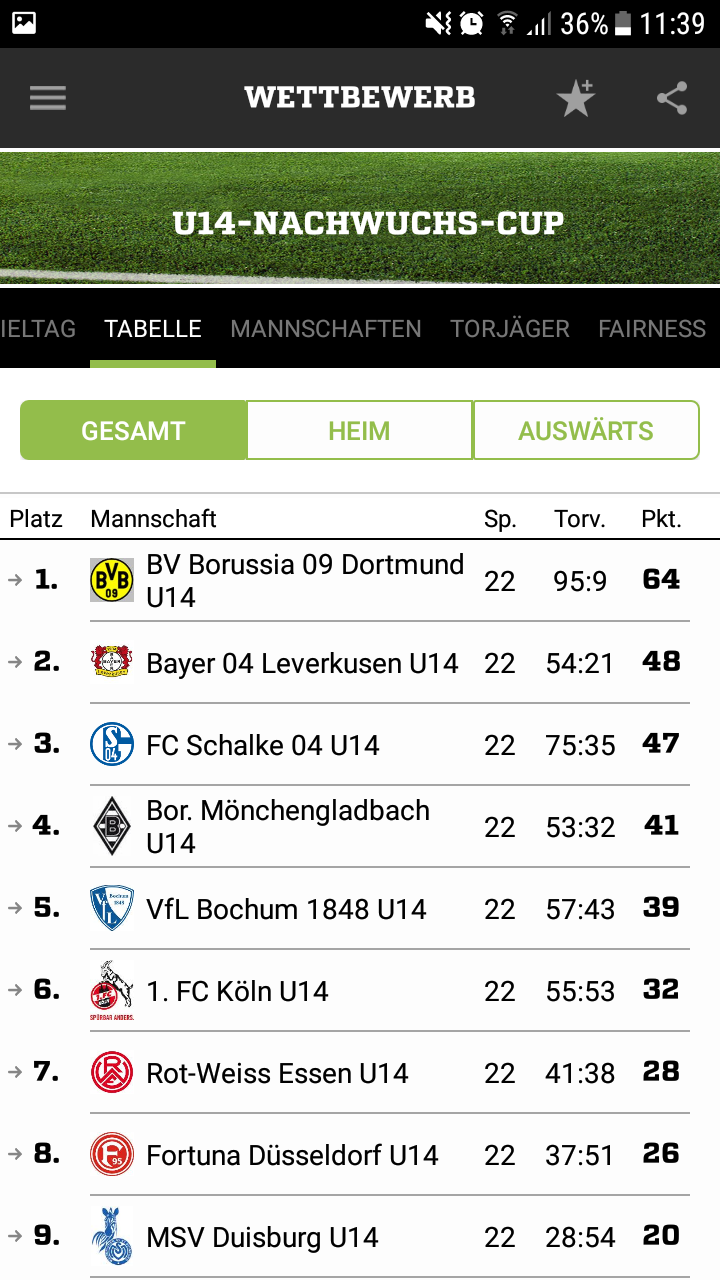View FC Schalke 04 U14 details

tap(360, 744)
